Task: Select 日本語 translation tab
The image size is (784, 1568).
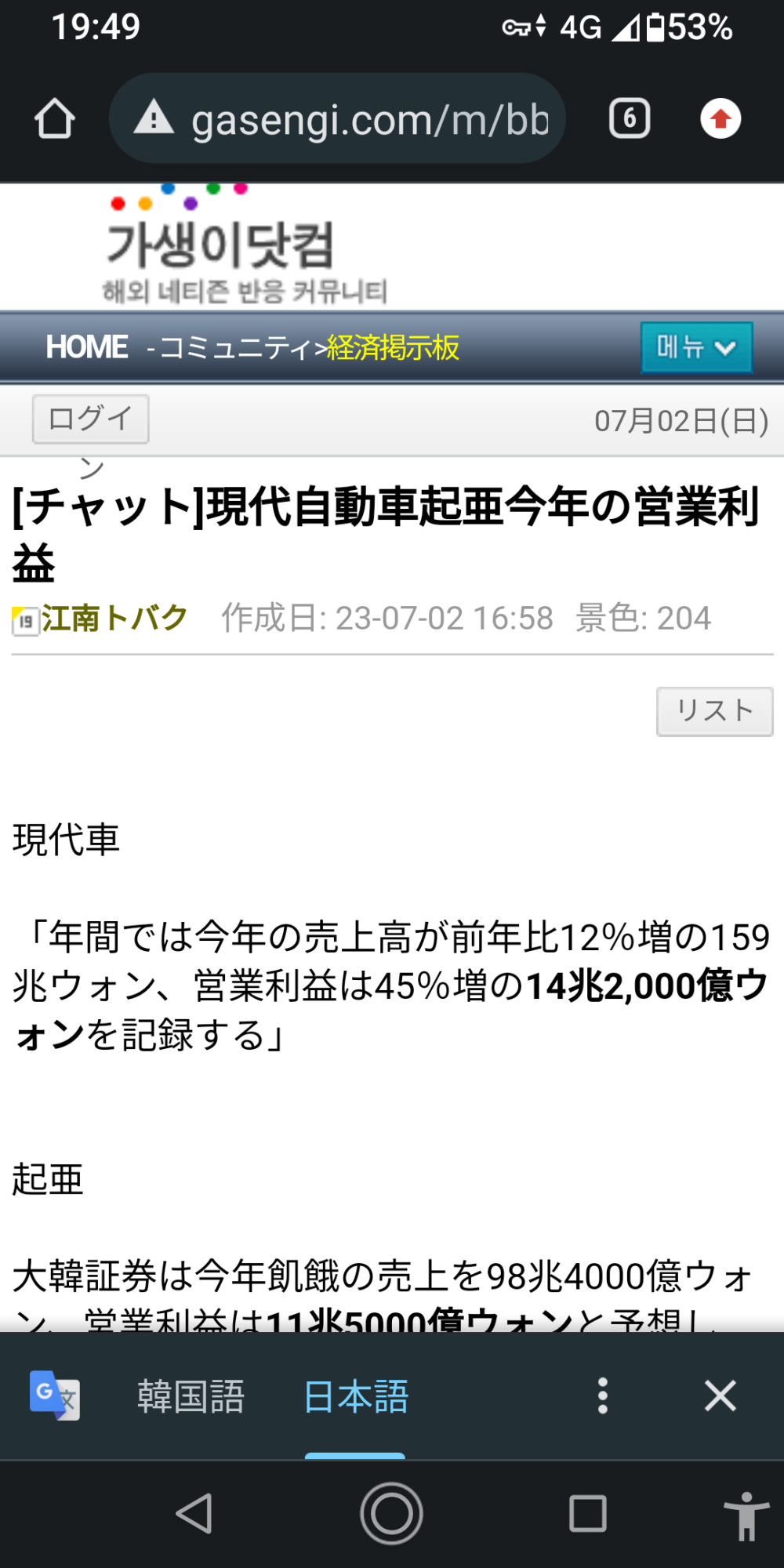Action: 355,1396
